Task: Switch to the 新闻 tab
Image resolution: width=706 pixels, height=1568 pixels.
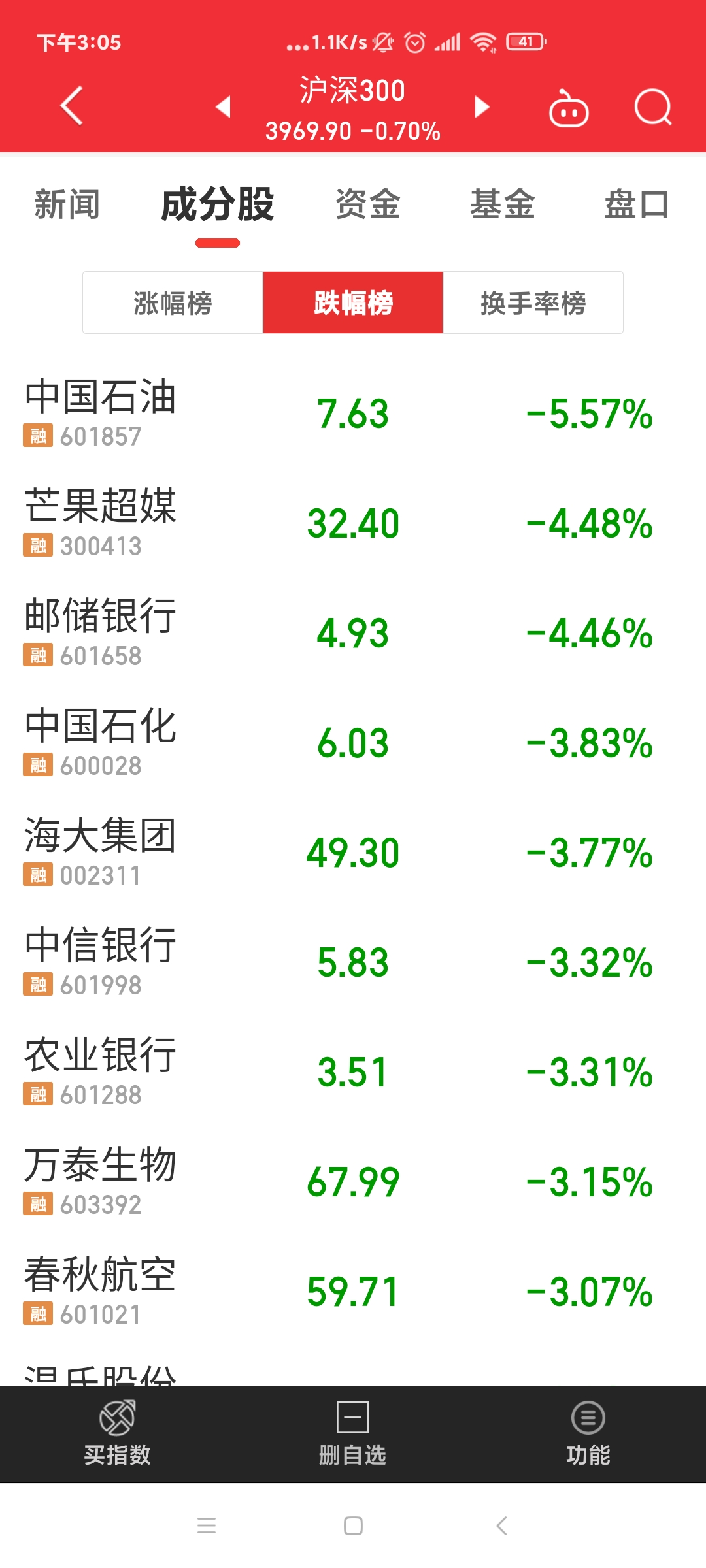Action: pos(67,204)
